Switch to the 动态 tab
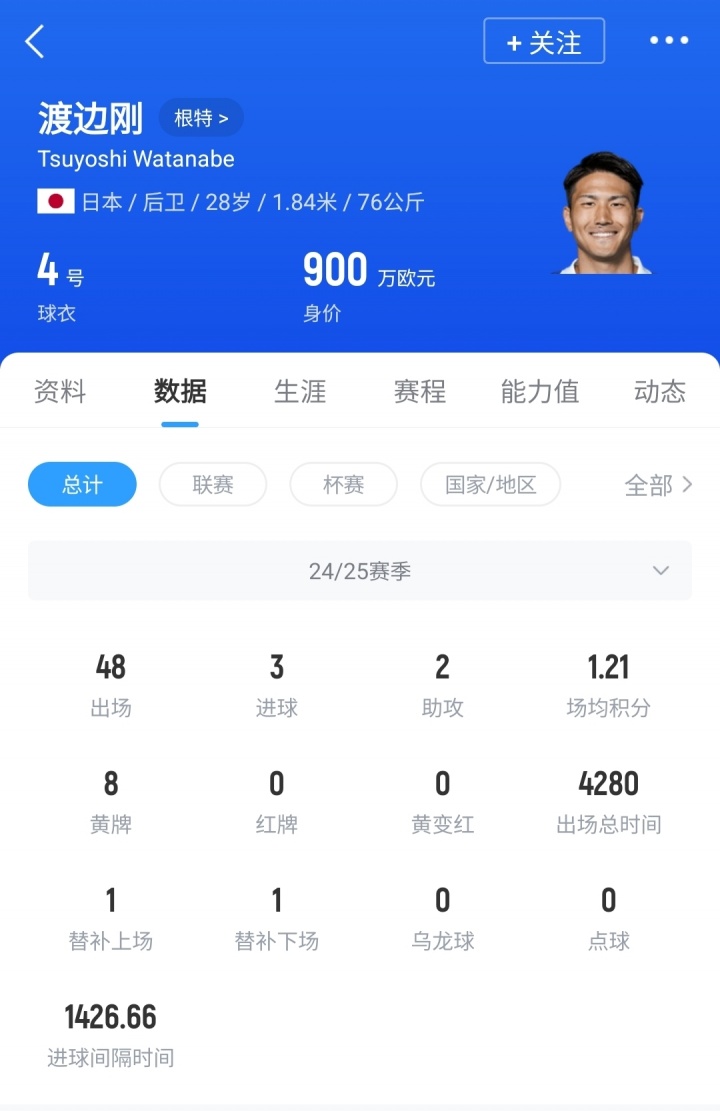This screenshot has width=720, height=1111. click(660, 391)
